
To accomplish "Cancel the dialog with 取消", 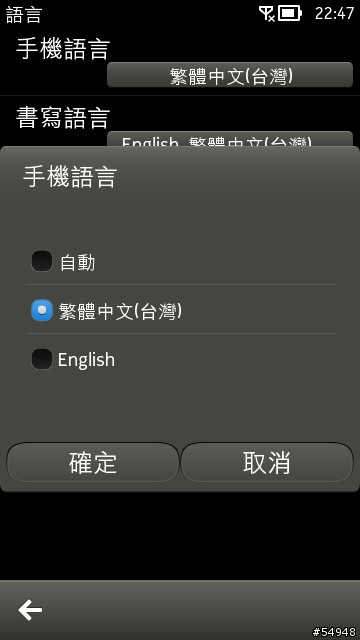I will coord(267,462).
